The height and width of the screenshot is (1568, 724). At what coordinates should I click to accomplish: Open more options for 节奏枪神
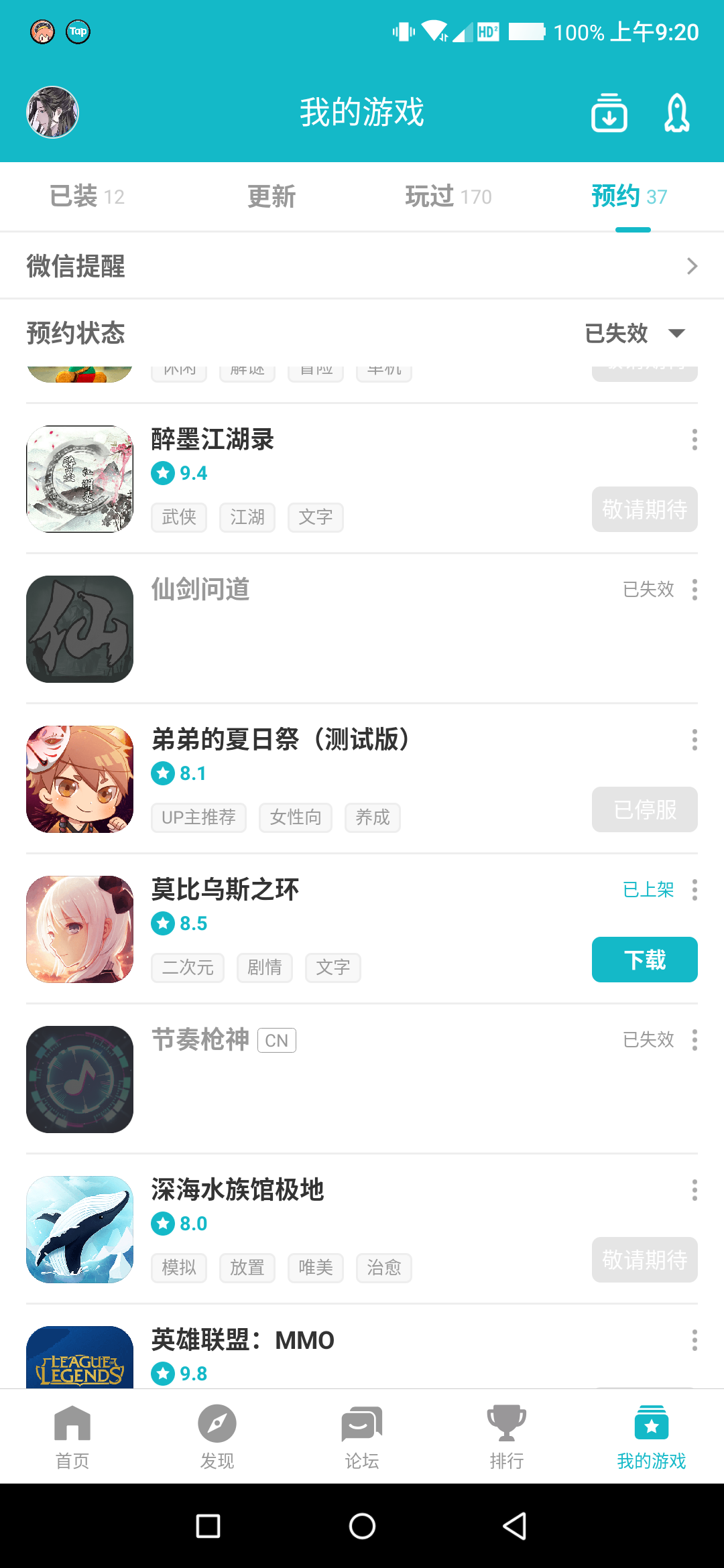(695, 1040)
